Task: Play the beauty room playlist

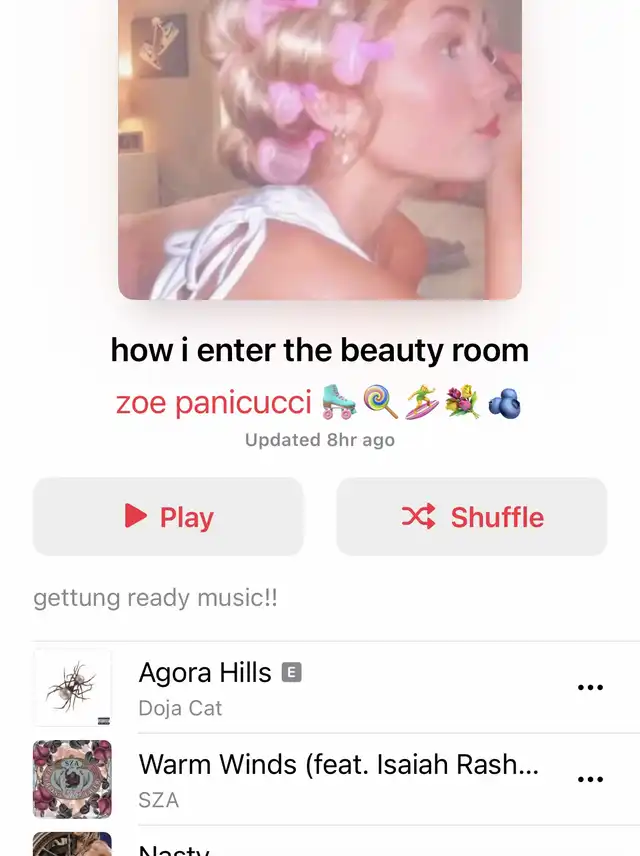Action: [168, 516]
